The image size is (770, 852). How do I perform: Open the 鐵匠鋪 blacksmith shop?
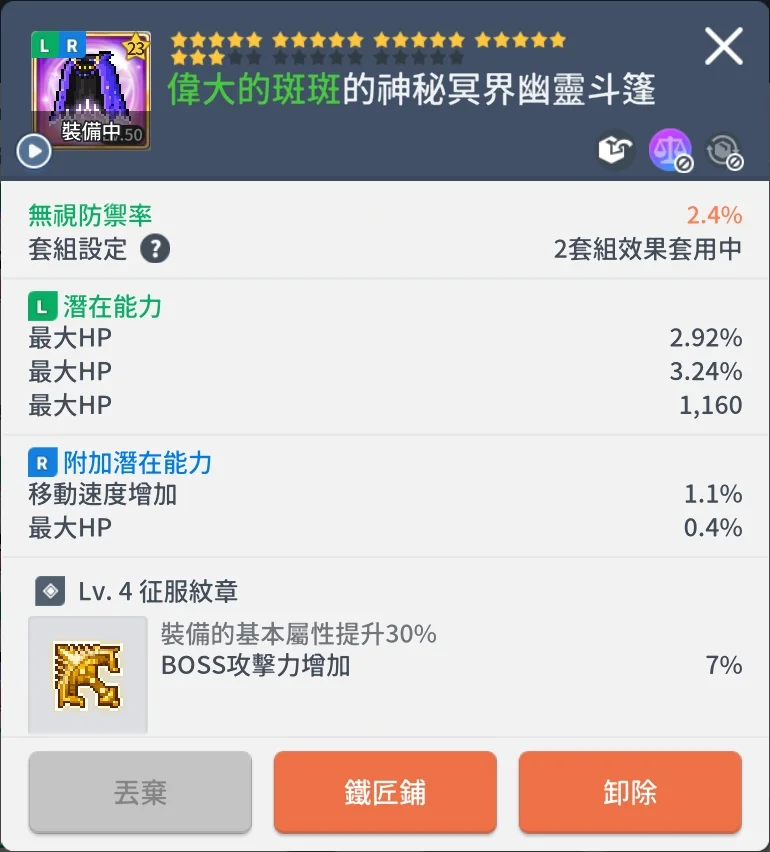(x=385, y=792)
